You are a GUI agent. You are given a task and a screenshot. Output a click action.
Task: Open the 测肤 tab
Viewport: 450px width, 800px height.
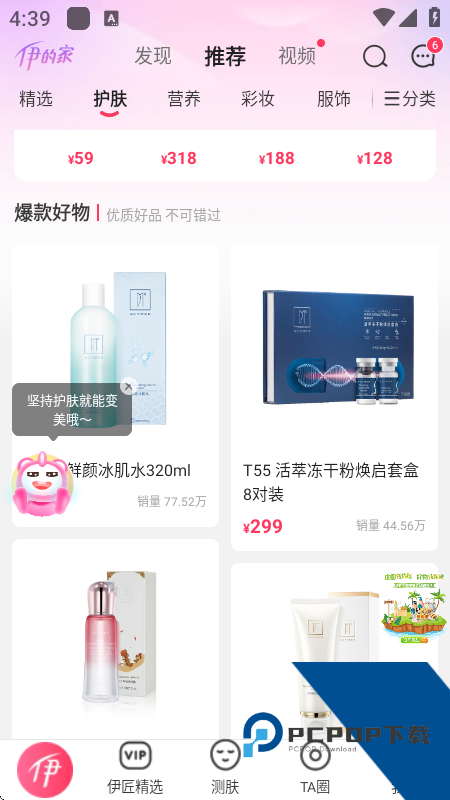pos(225,768)
